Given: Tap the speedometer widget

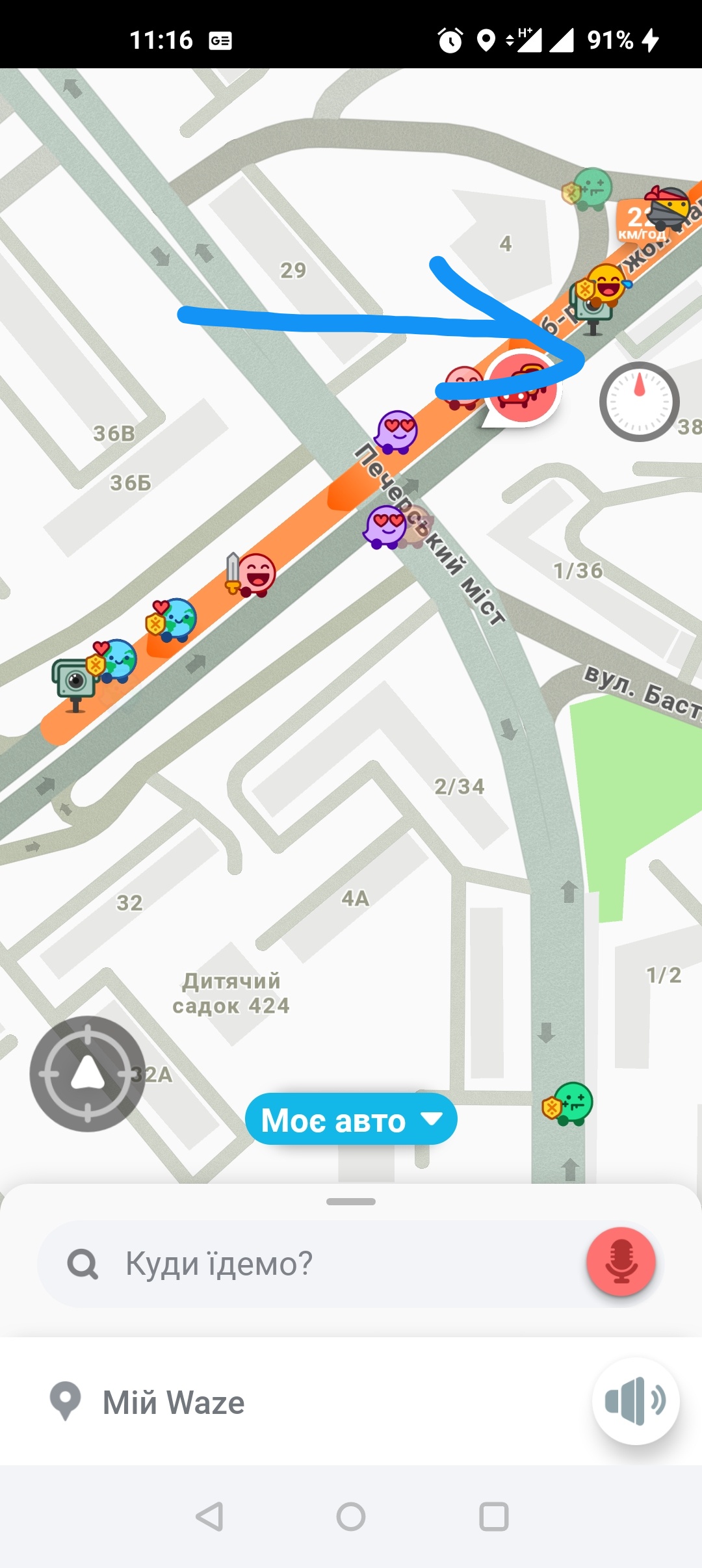Looking at the screenshot, I should click(639, 402).
